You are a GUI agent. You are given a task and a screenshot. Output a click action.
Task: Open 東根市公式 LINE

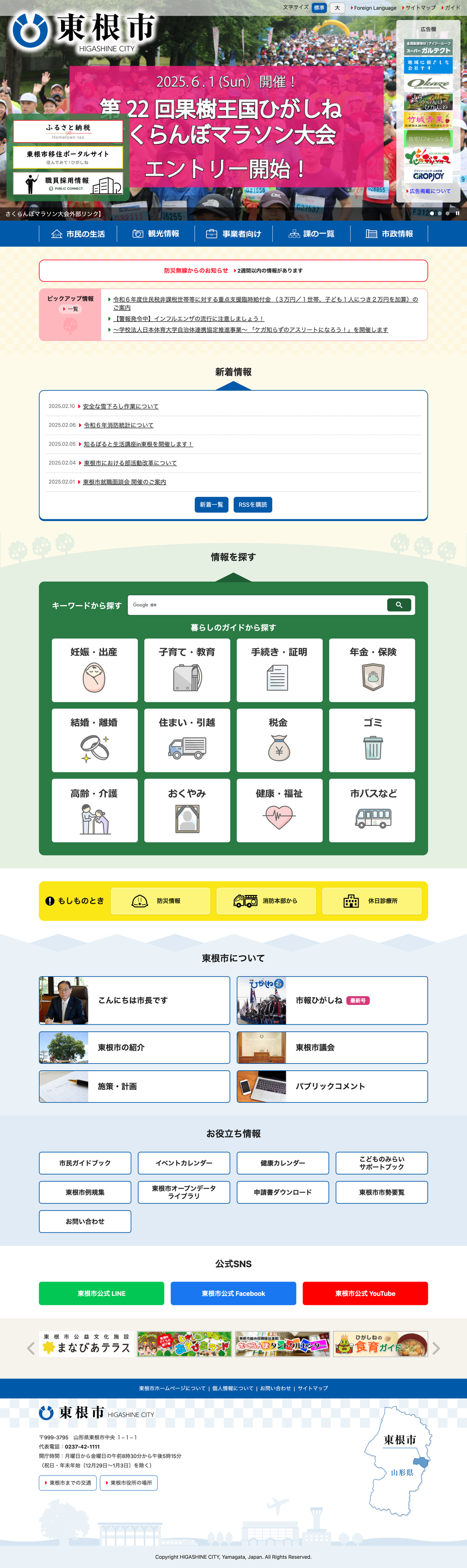point(101,1294)
